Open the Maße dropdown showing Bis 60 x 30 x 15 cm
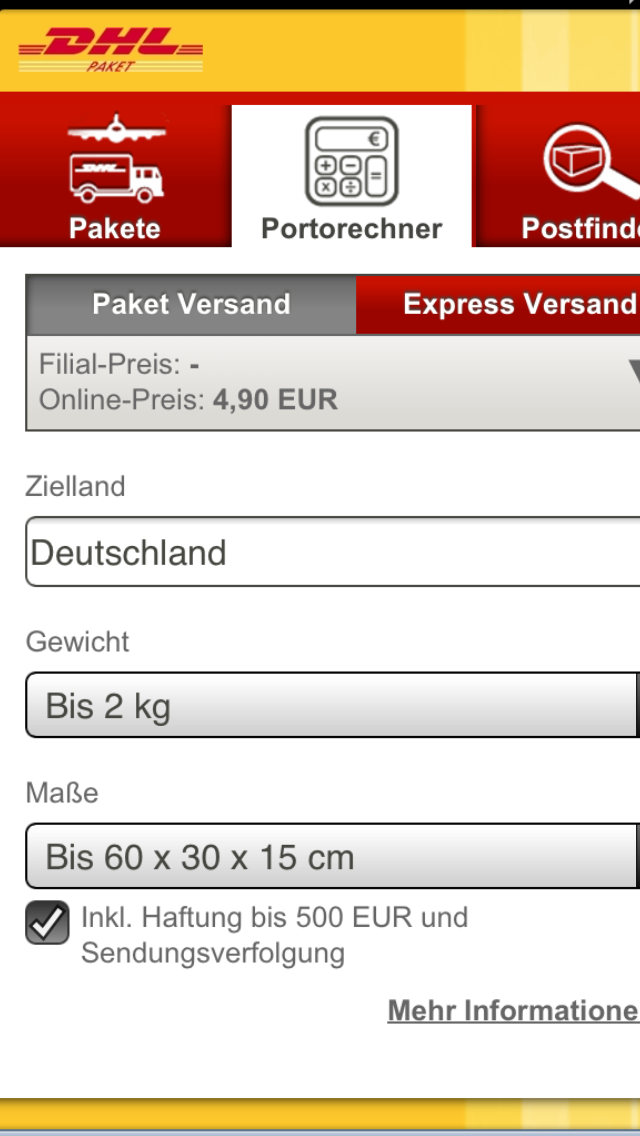This screenshot has height=1136, width=640. click(x=333, y=856)
